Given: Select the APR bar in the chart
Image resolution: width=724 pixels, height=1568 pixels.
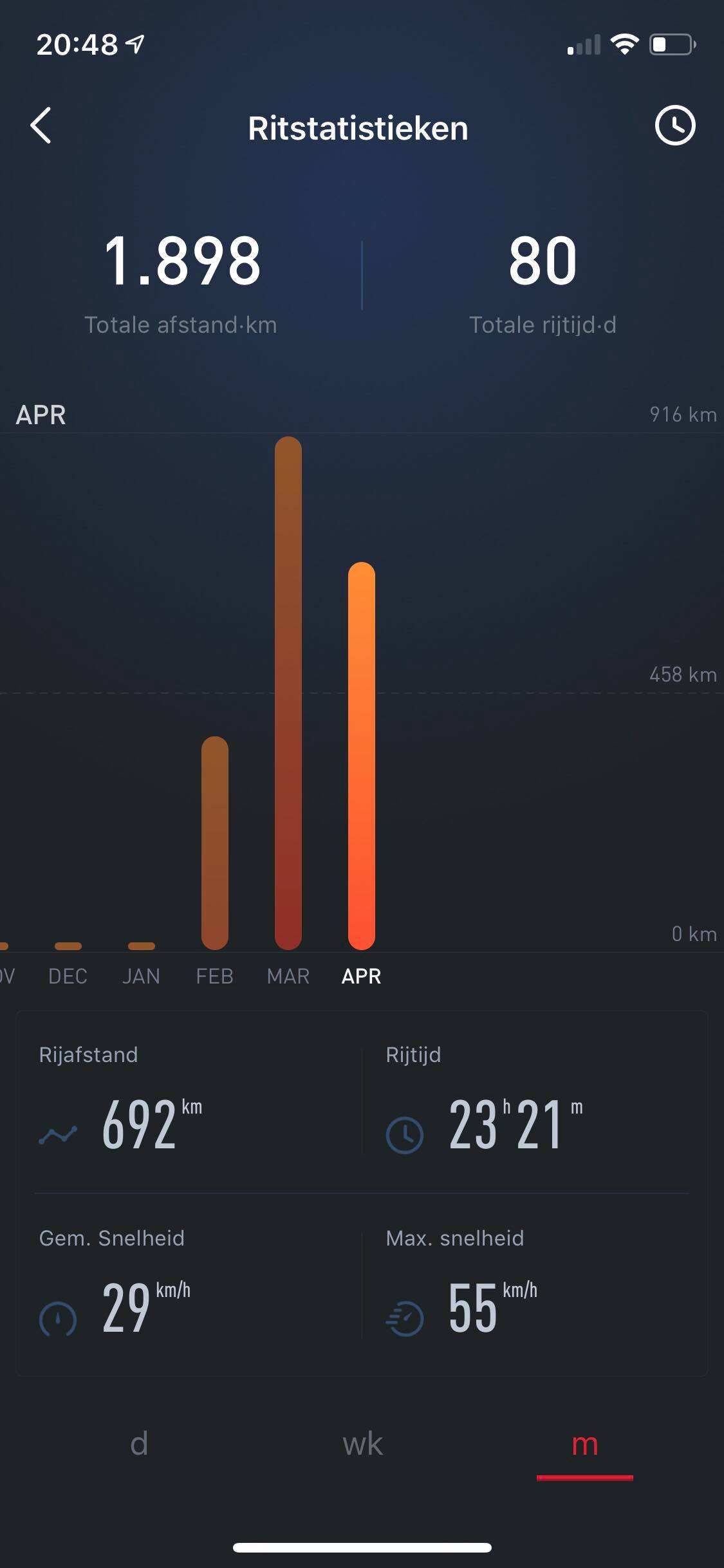Looking at the screenshot, I should pos(361,756).
